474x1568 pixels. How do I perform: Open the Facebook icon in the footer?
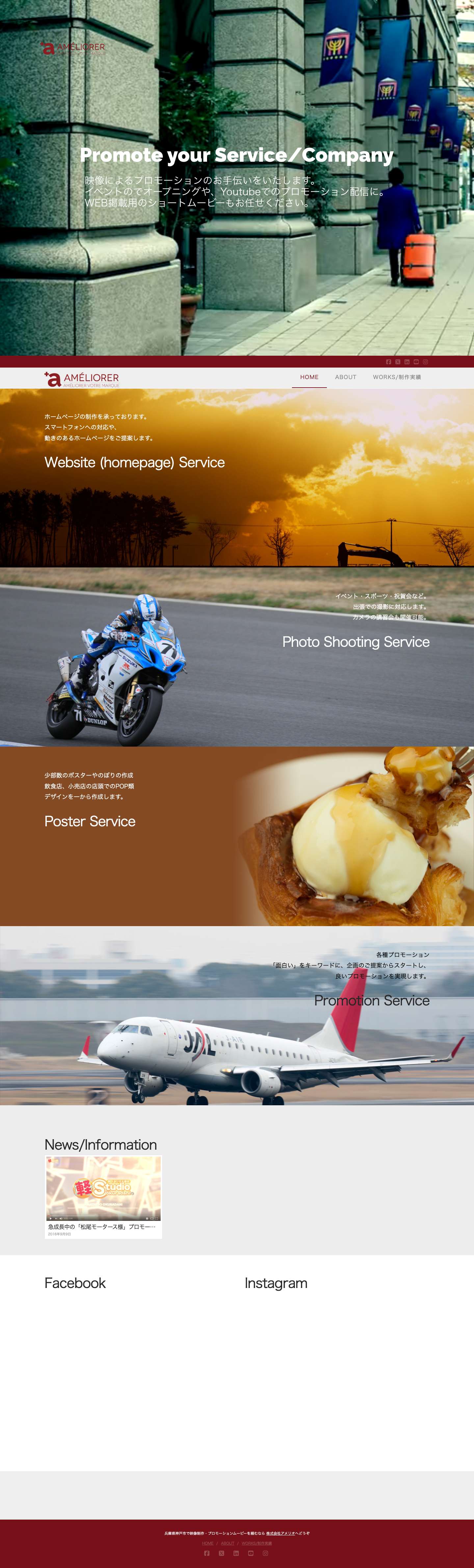point(207,1553)
